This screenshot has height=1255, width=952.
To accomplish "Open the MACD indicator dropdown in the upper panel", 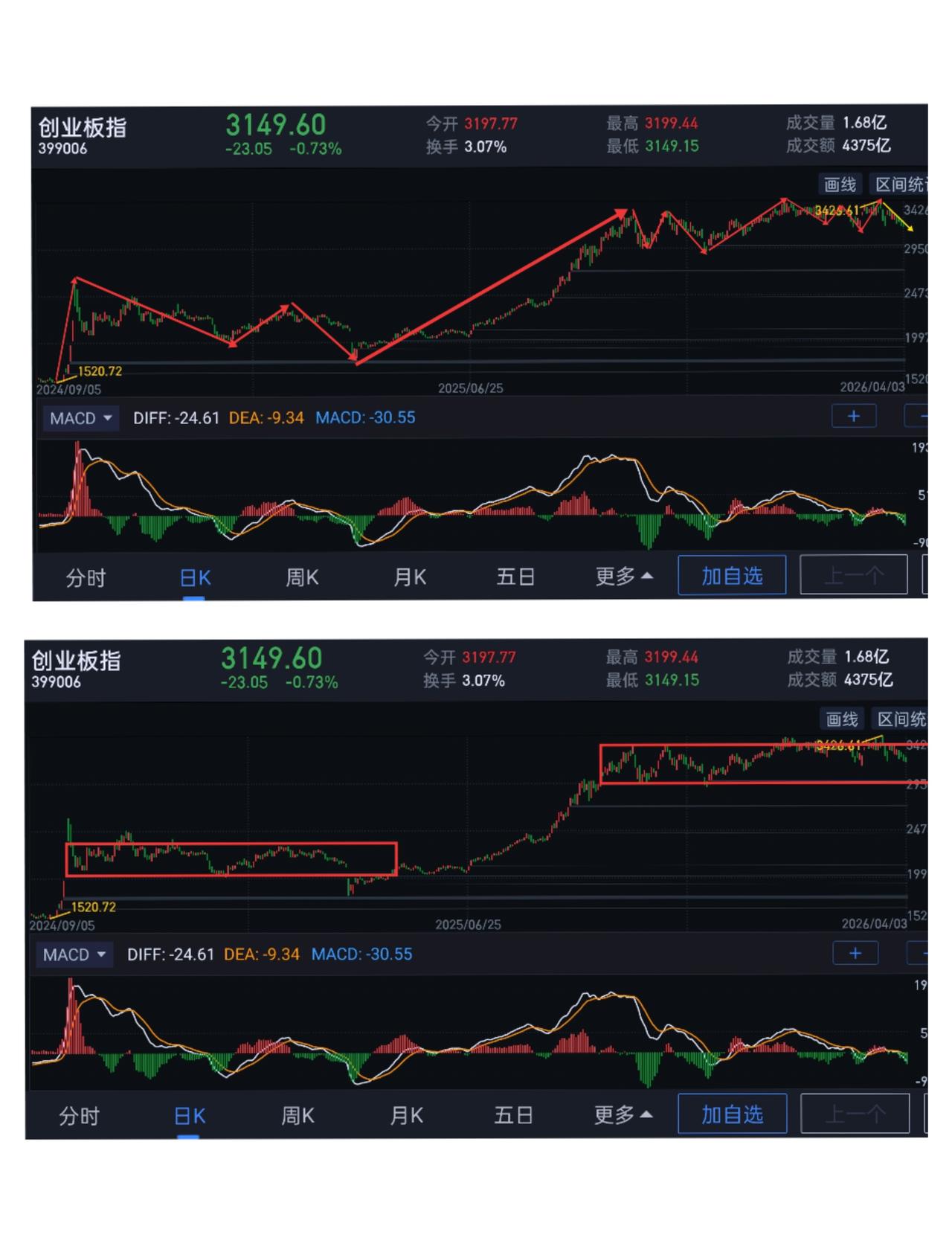I will coord(80,417).
